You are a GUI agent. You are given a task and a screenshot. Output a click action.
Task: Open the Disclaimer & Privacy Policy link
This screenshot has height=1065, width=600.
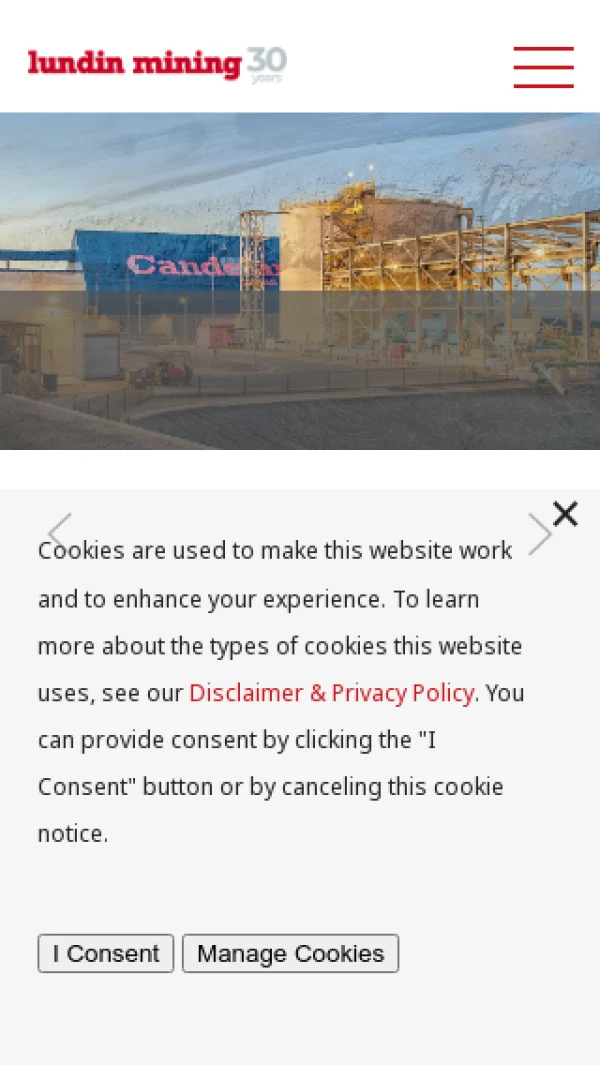(331, 693)
